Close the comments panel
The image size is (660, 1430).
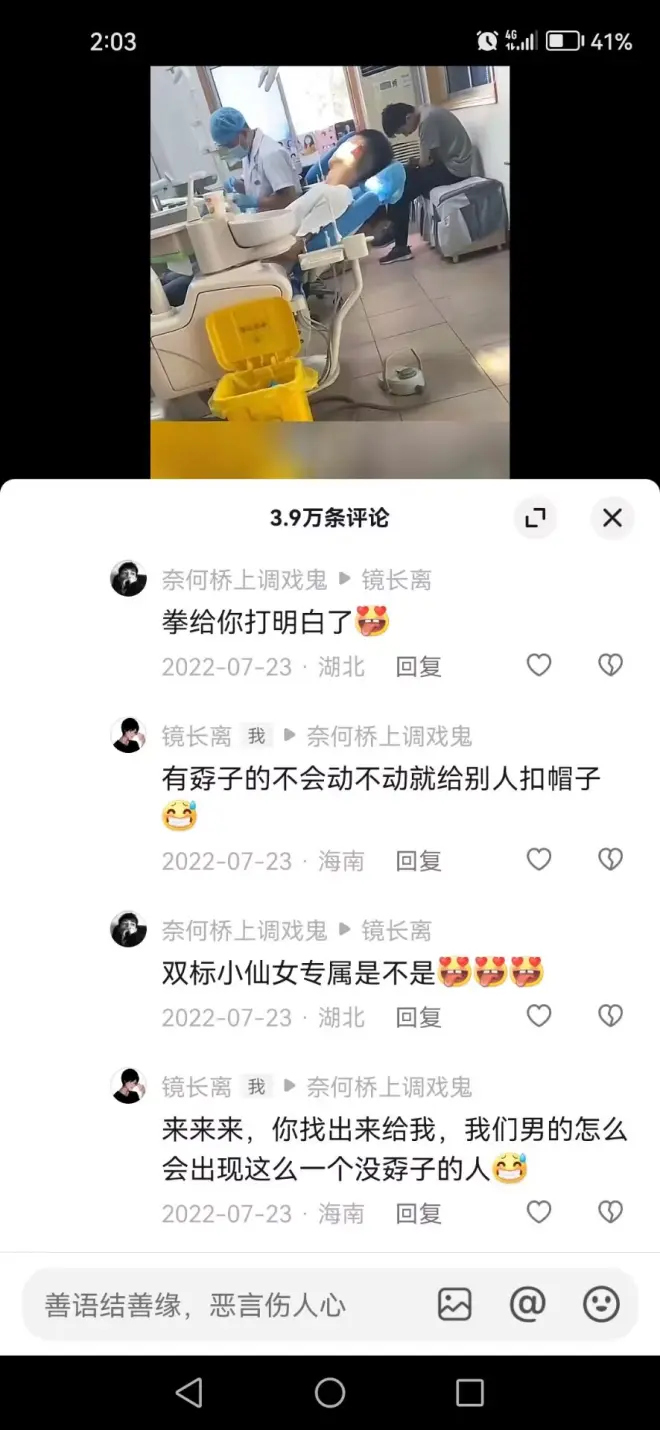pos(612,517)
